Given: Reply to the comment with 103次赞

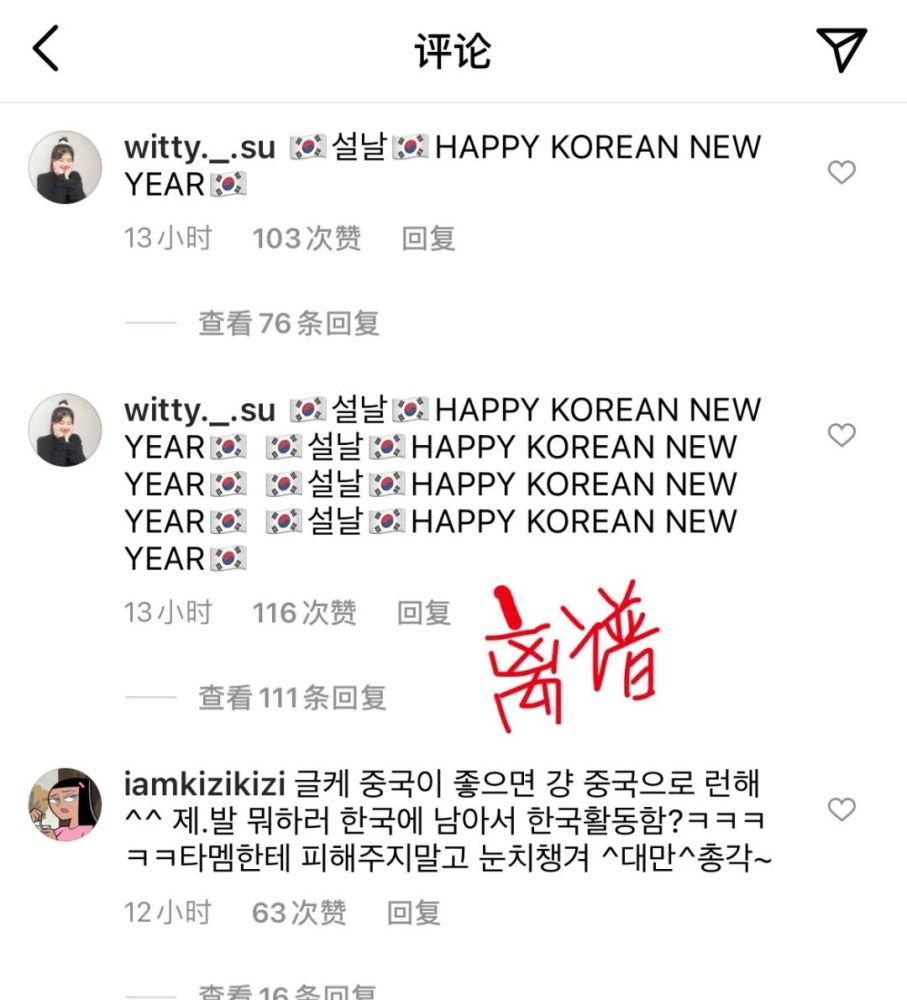Looking at the screenshot, I should (428, 238).
